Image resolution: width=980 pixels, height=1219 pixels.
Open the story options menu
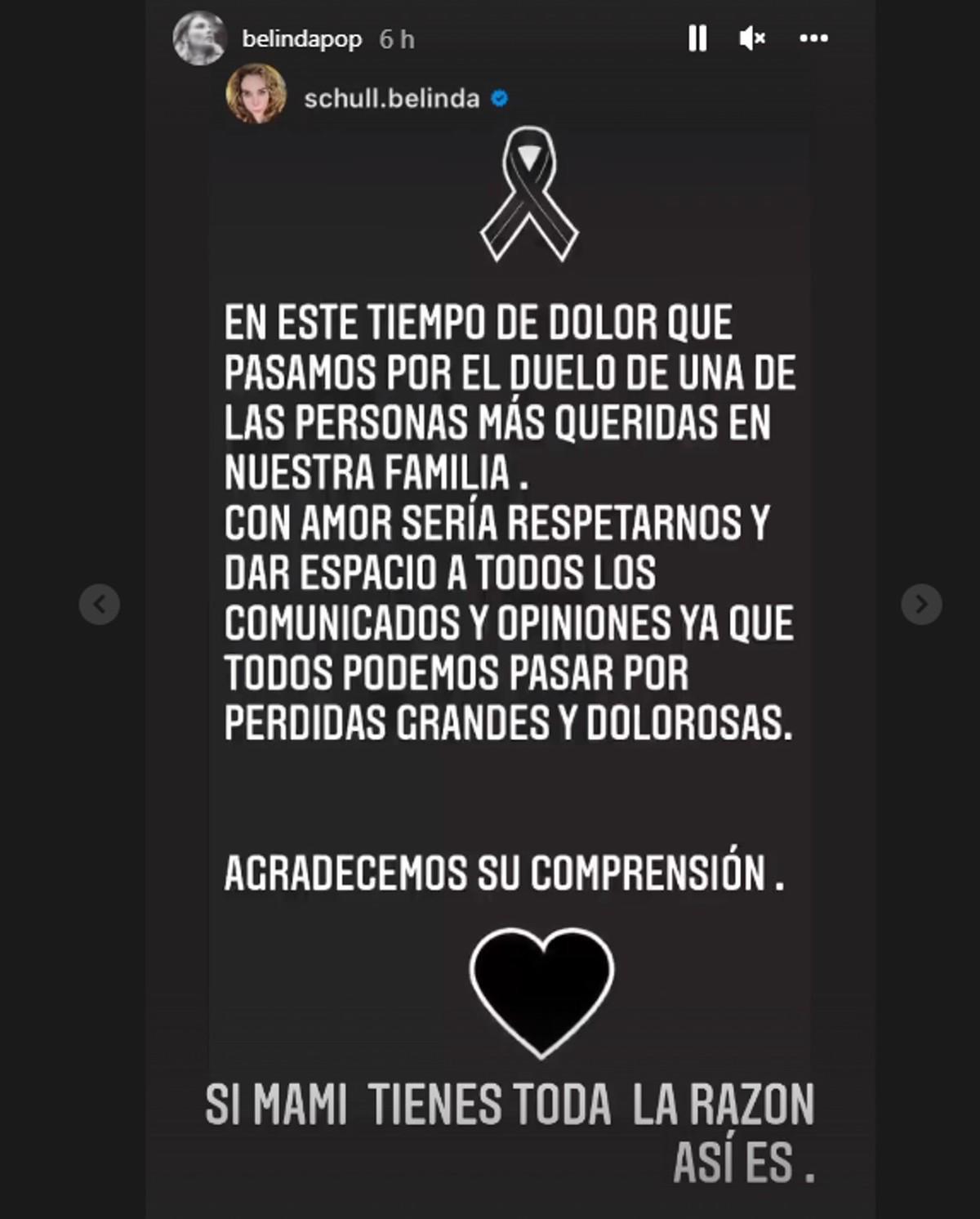click(x=813, y=38)
